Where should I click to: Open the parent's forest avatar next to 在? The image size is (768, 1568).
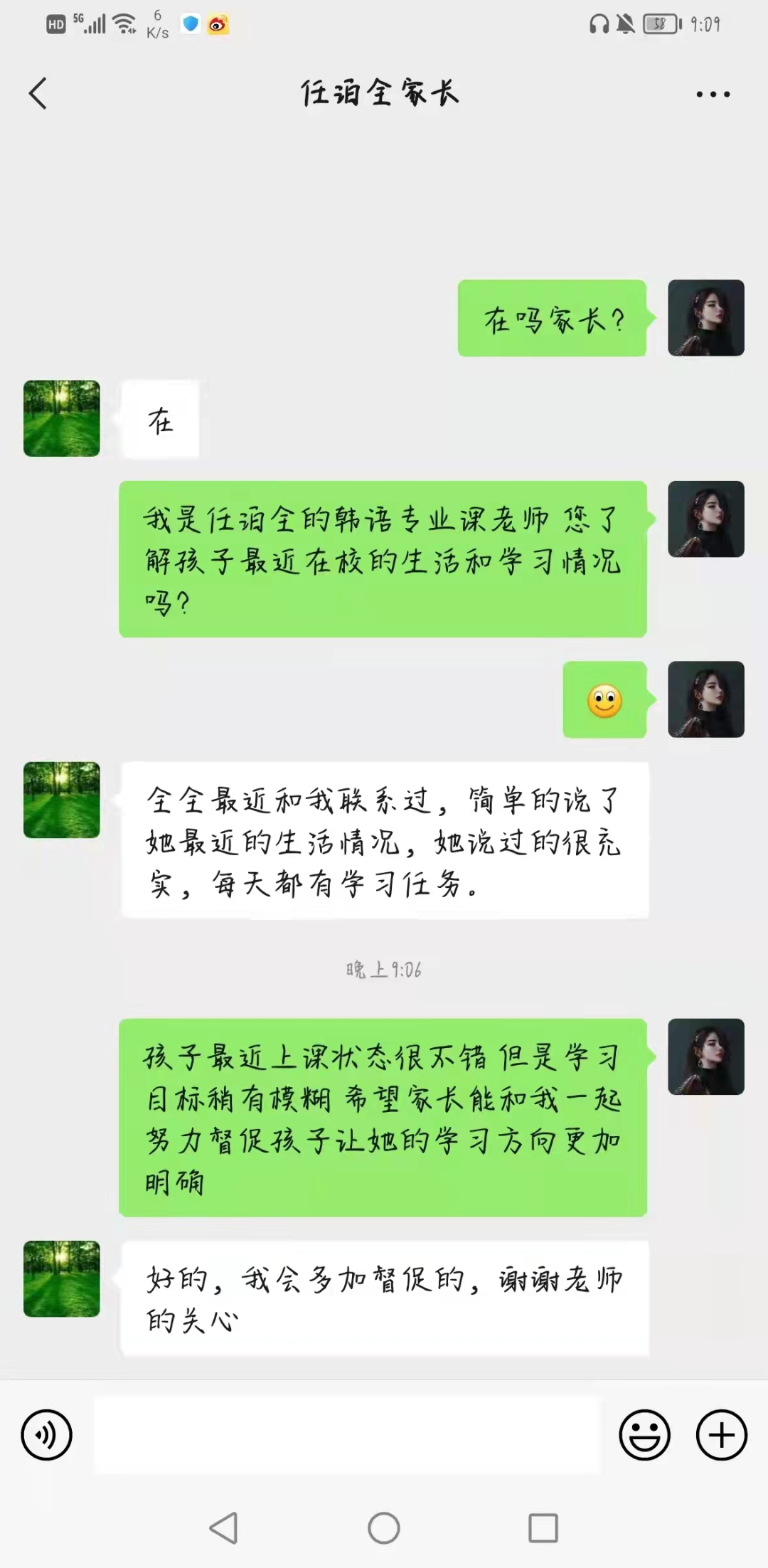(x=62, y=418)
